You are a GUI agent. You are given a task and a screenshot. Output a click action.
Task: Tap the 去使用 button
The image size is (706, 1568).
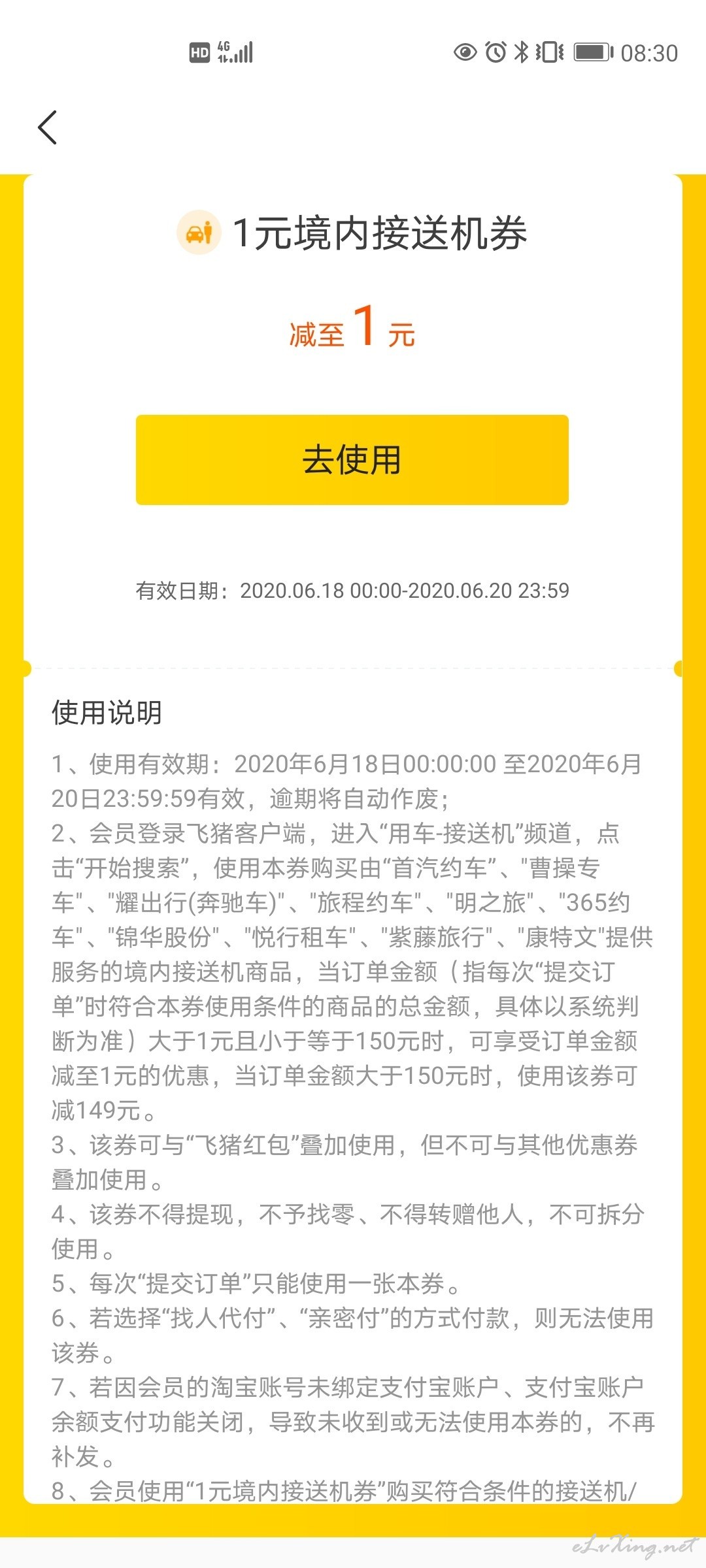click(352, 459)
